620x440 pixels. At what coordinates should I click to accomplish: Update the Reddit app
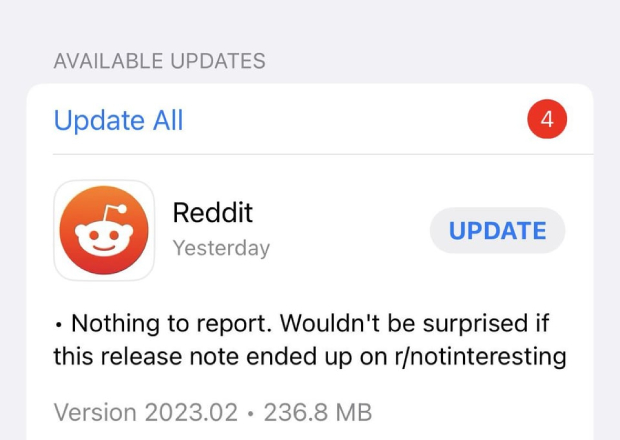[497, 231]
